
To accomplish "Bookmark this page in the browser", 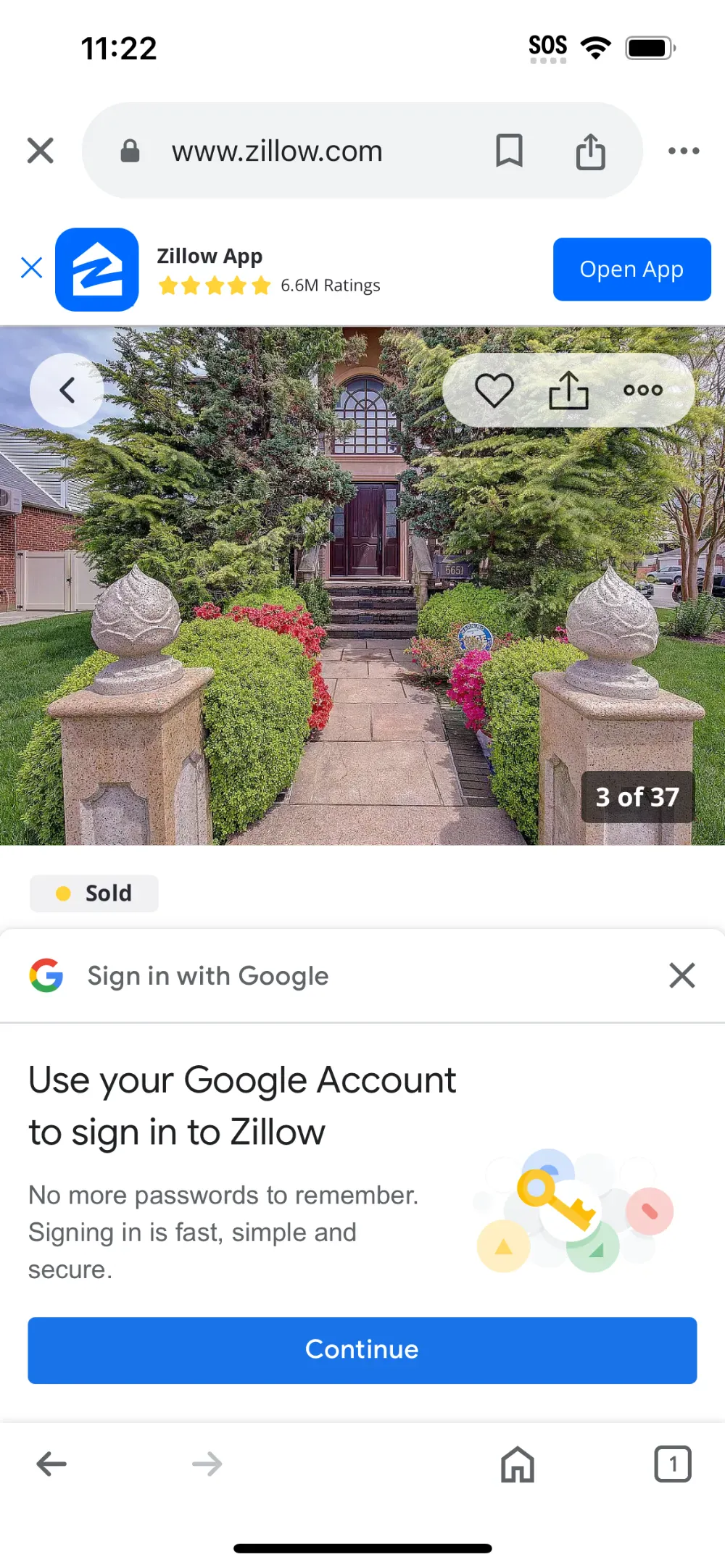I will point(509,151).
